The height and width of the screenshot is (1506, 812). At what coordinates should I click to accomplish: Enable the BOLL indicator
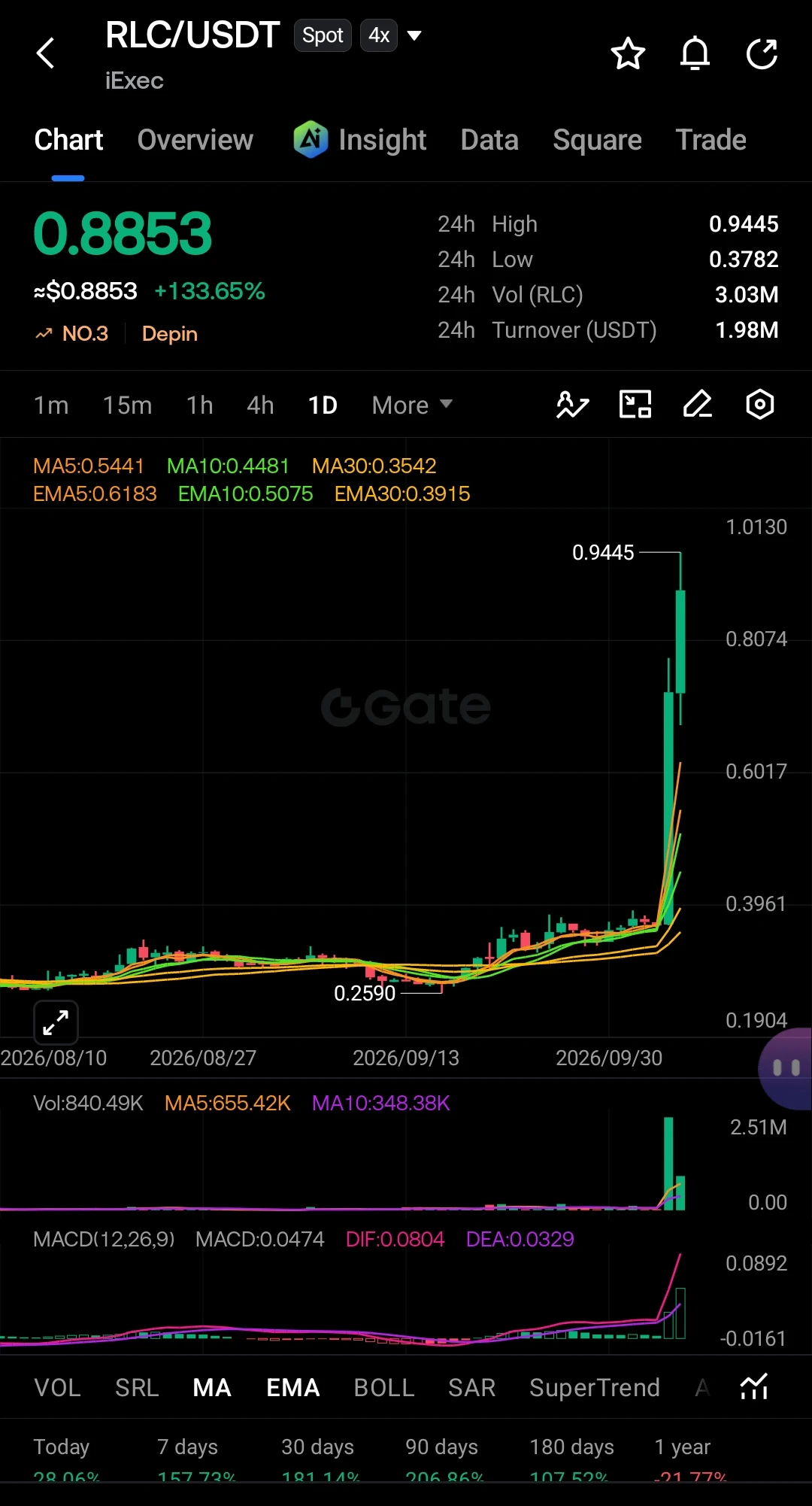click(x=384, y=1388)
